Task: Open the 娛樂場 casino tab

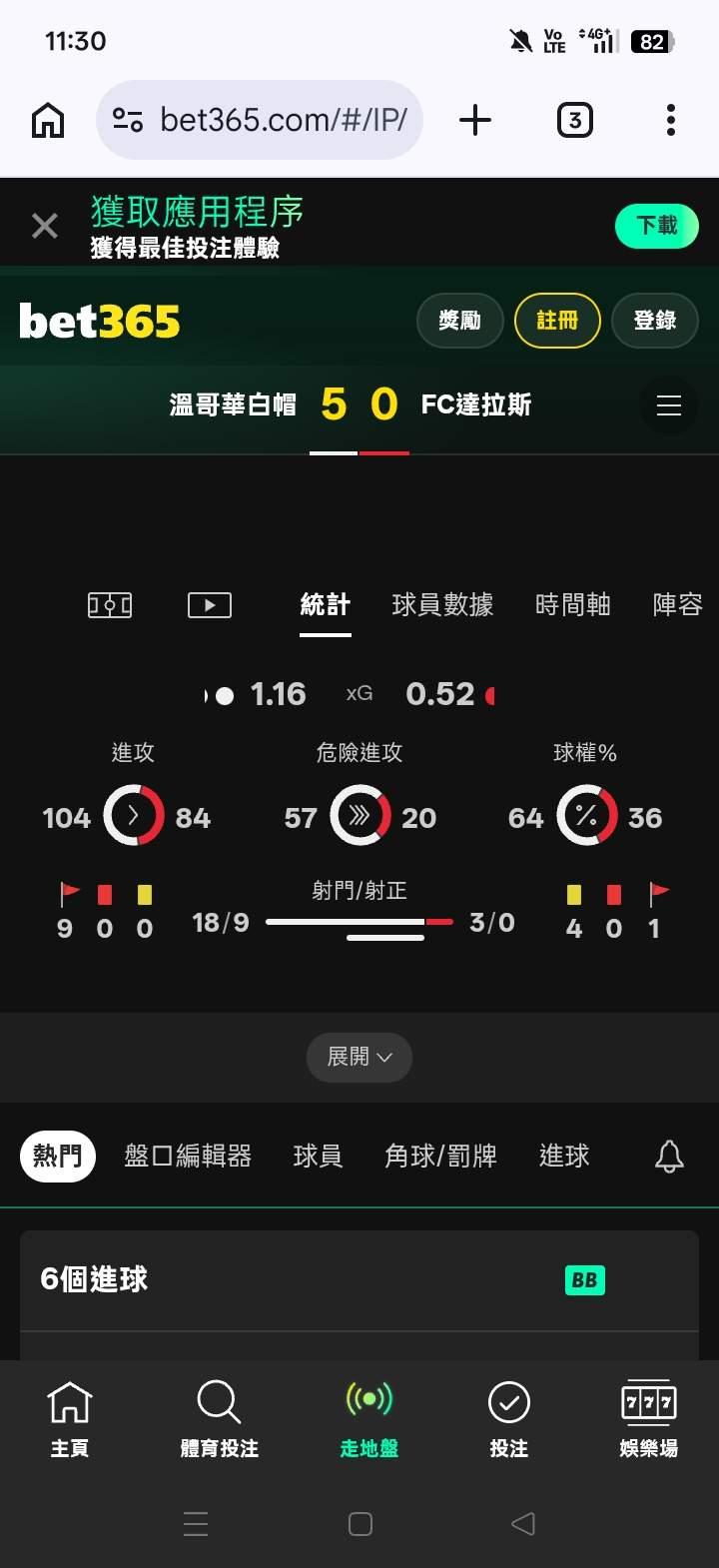Action: (649, 1419)
